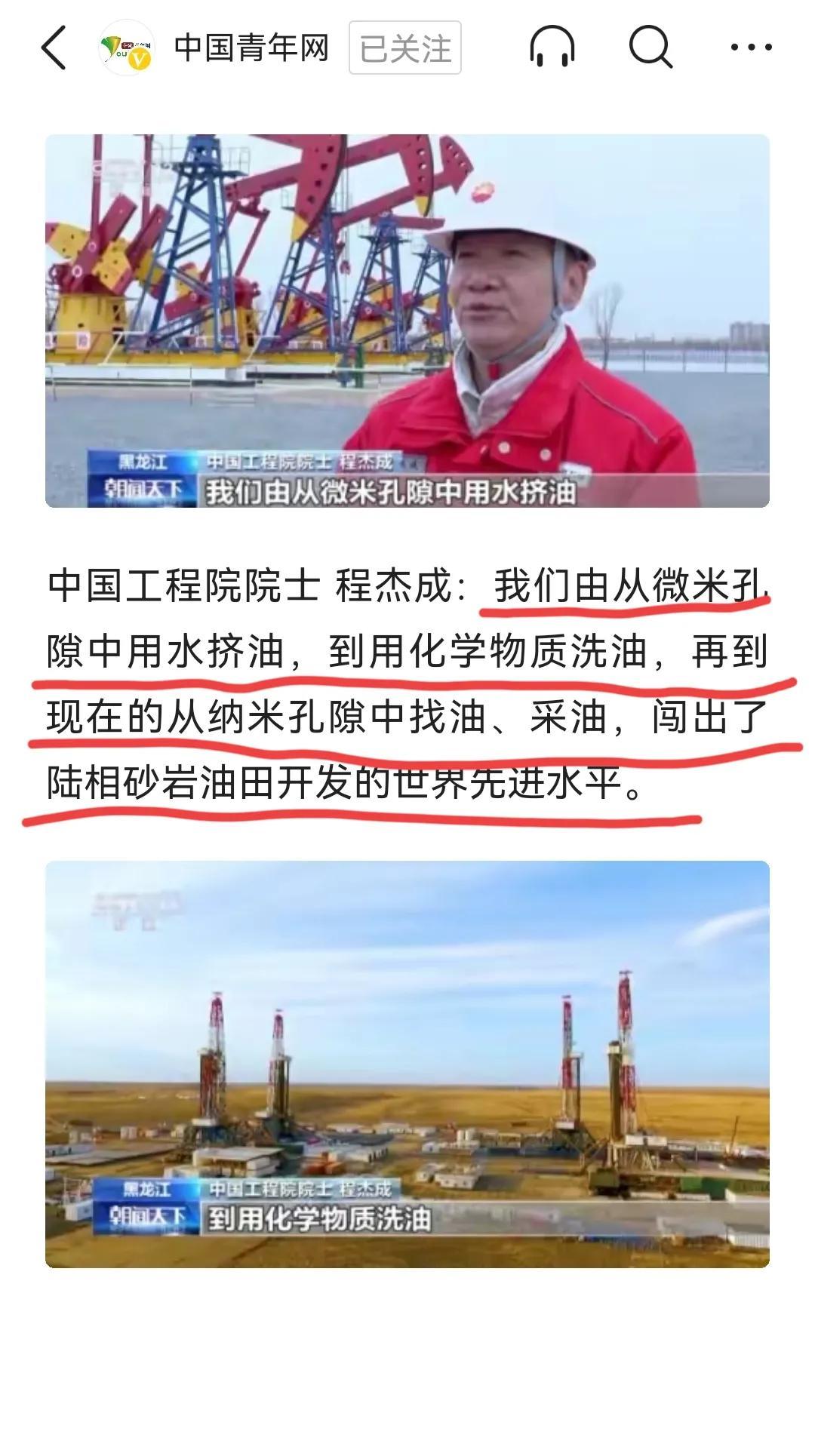View the image captioned 到用化学物质洗油

tap(407, 1064)
